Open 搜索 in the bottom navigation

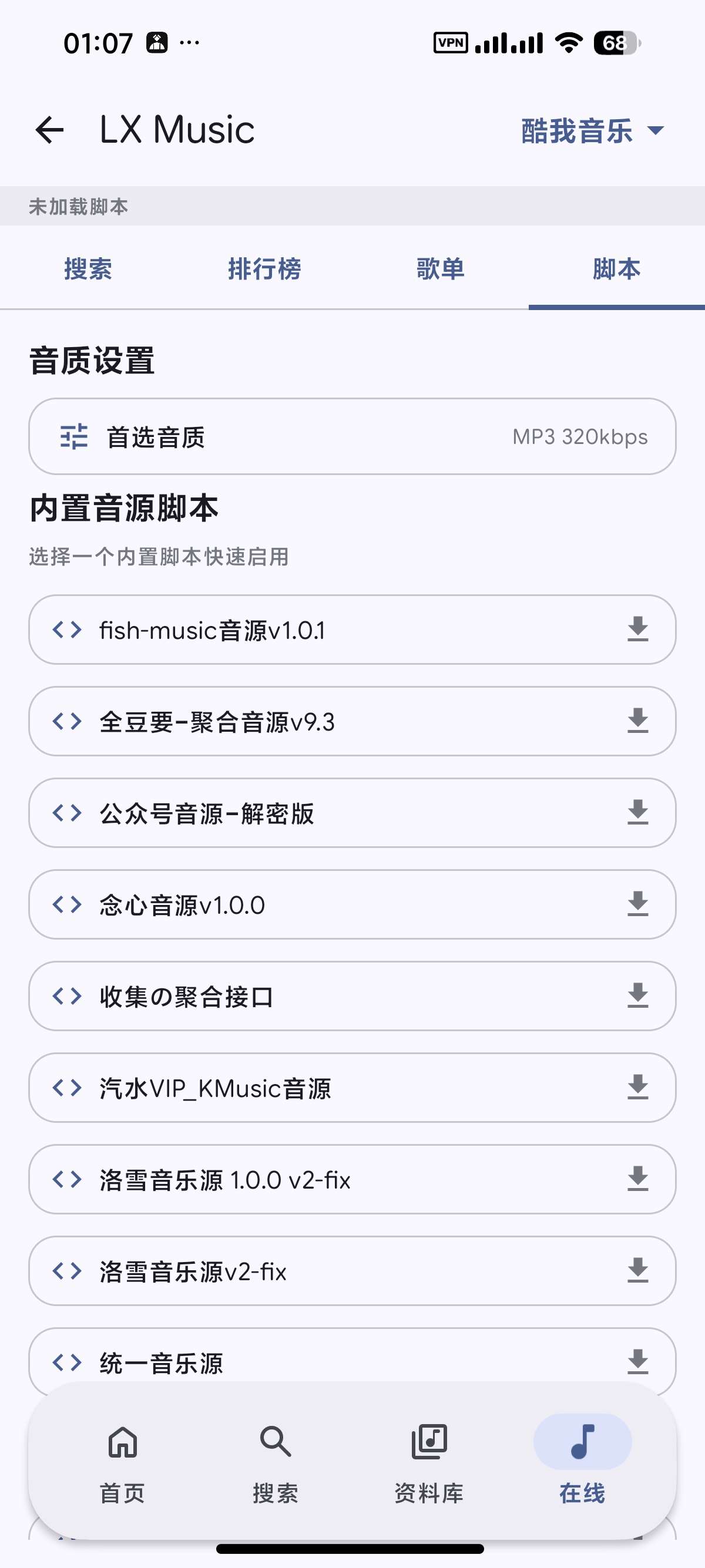(276, 1464)
